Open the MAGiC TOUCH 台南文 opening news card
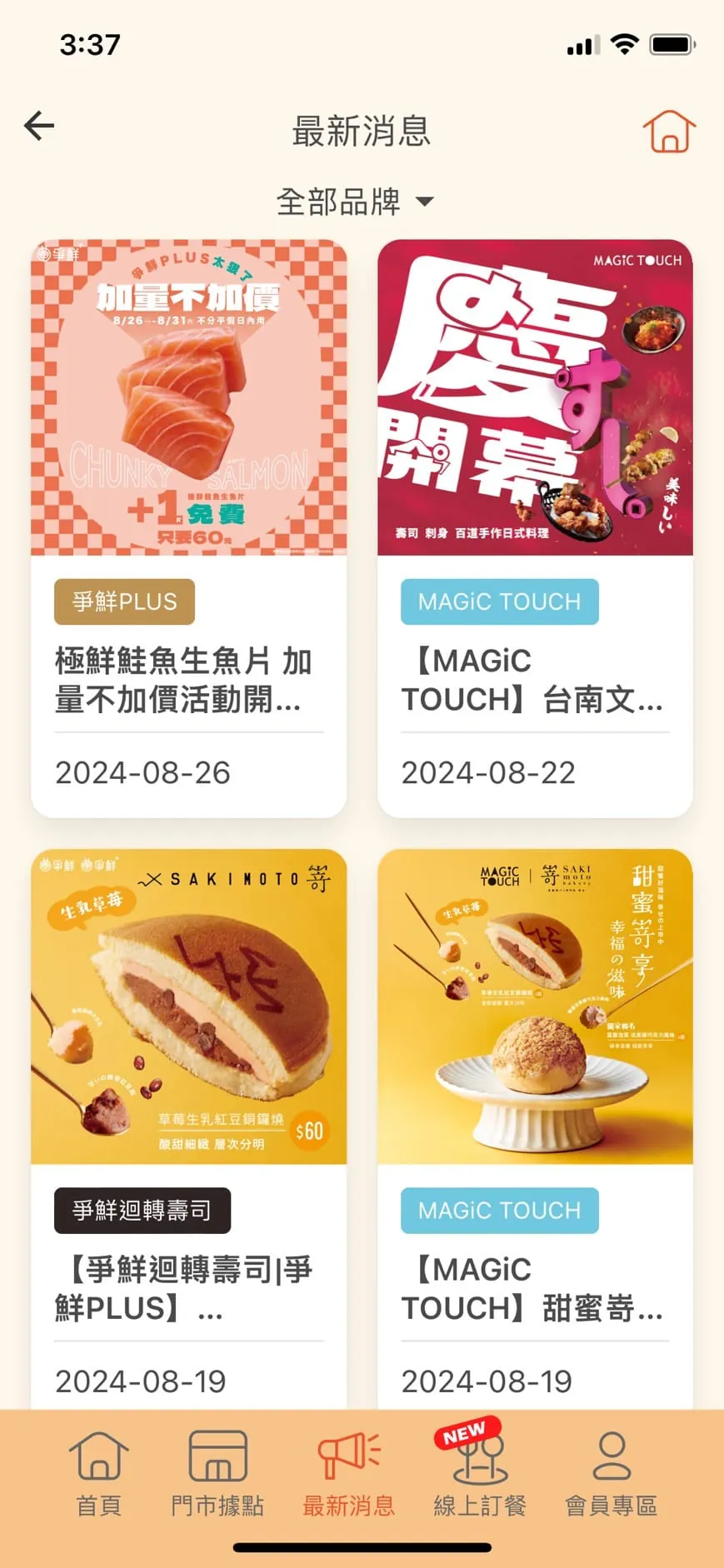The width and height of the screenshot is (724, 1568). pos(535,528)
